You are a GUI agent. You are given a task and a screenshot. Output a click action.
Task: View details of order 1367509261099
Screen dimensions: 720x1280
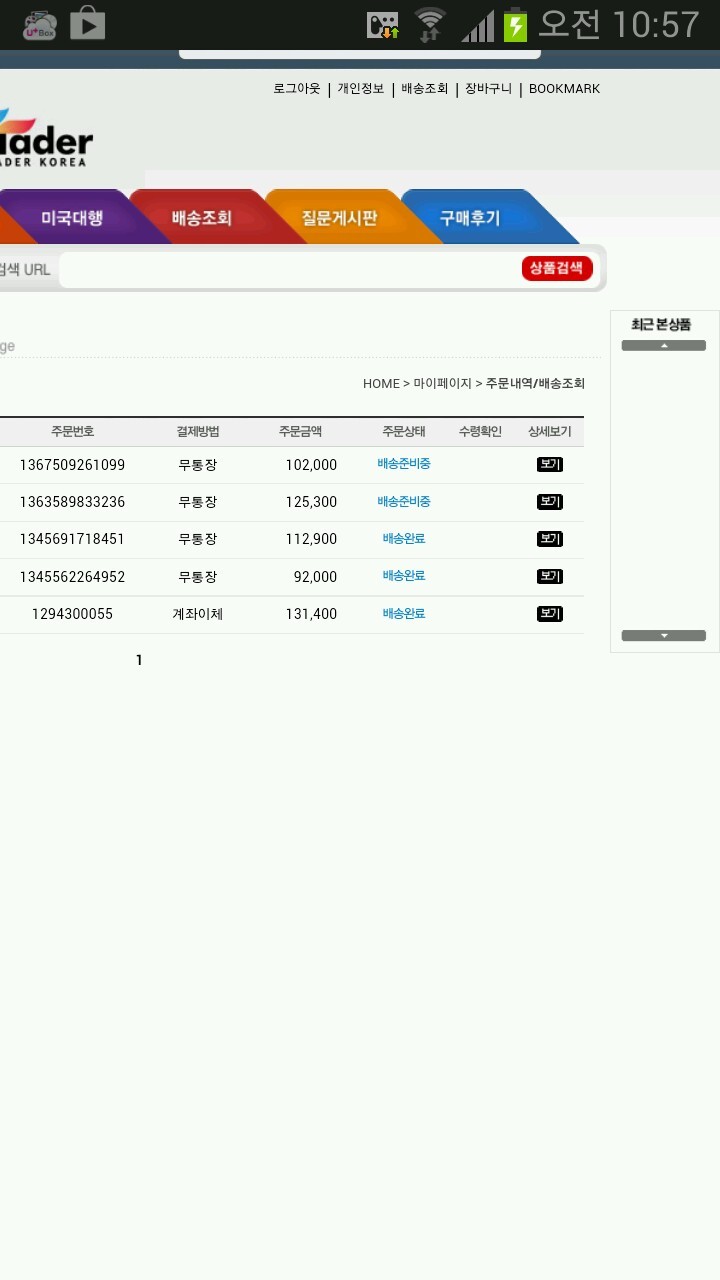550,464
